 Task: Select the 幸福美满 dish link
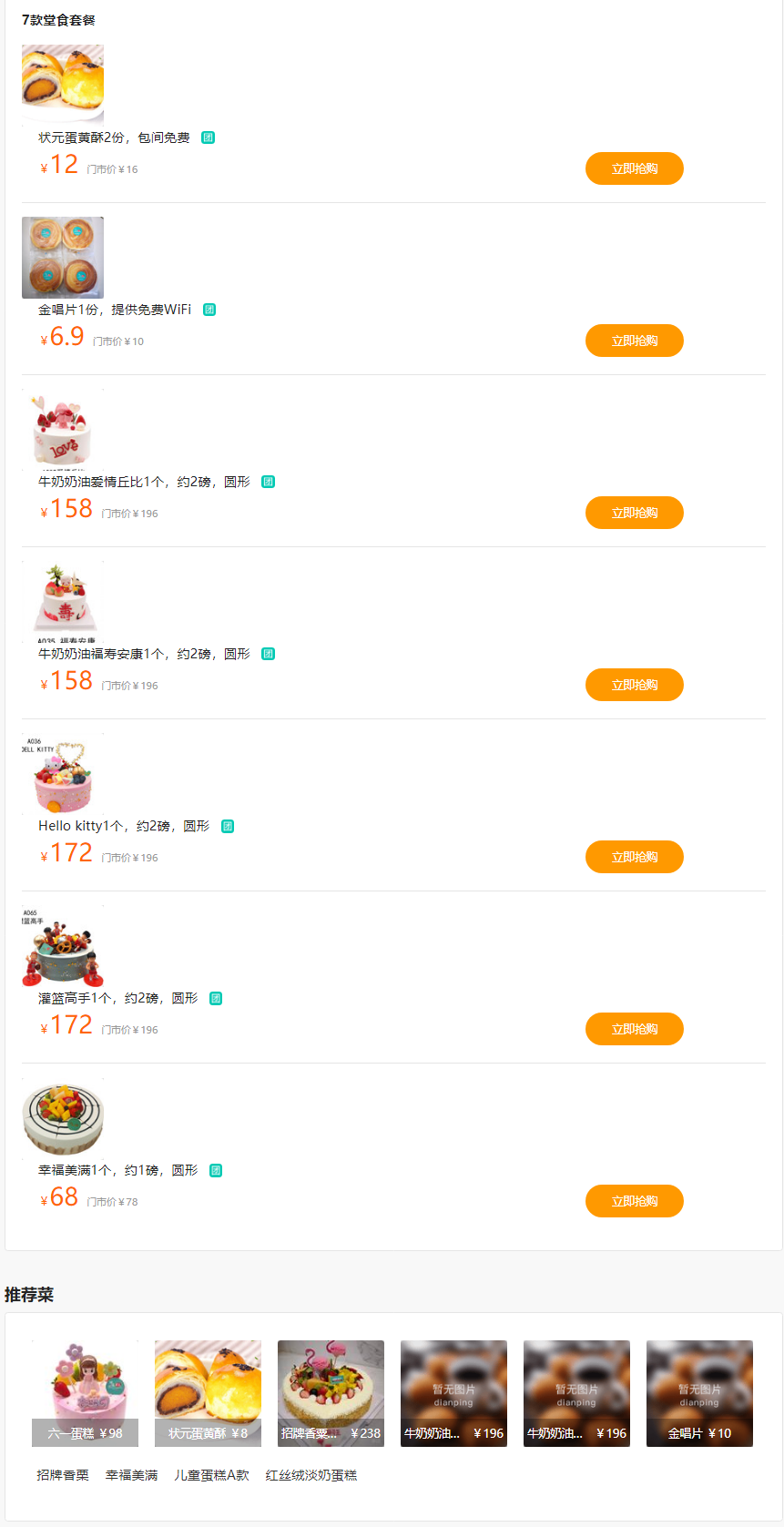point(131,1475)
